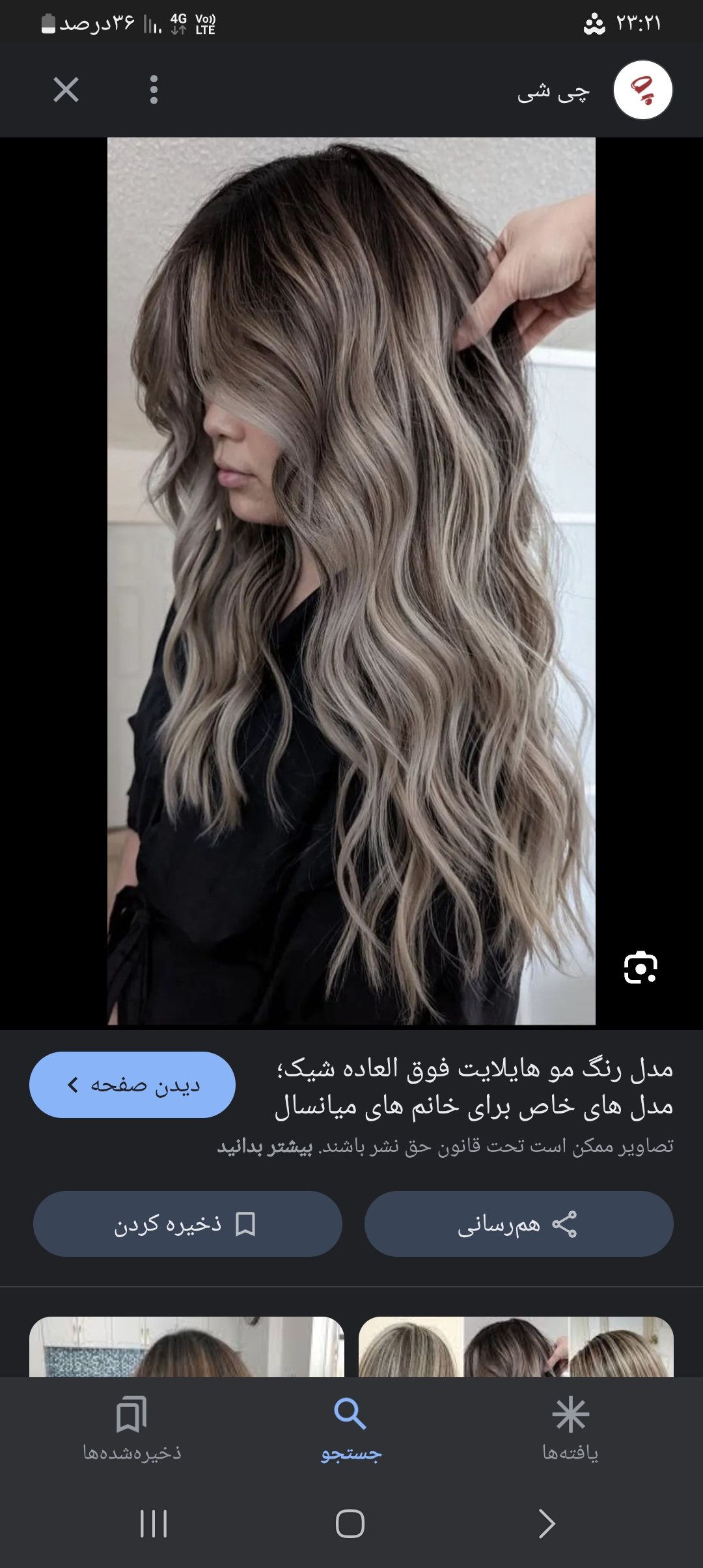Open the three-dot overflow menu
Image resolution: width=703 pixels, height=1568 pixels.
[x=154, y=90]
